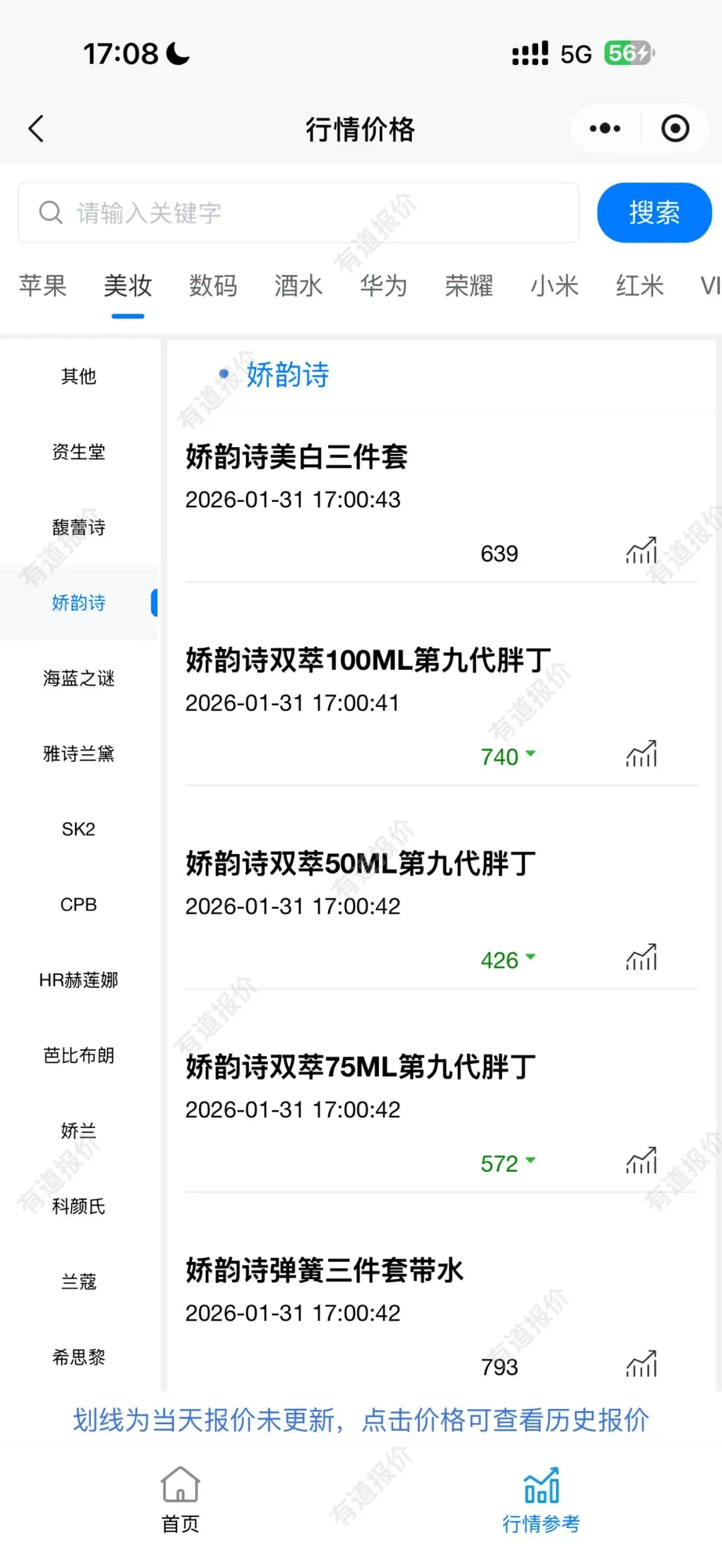This screenshot has width=722, height=1568.
Task: Open the mini program more-options menu
Action: point(605,128)
